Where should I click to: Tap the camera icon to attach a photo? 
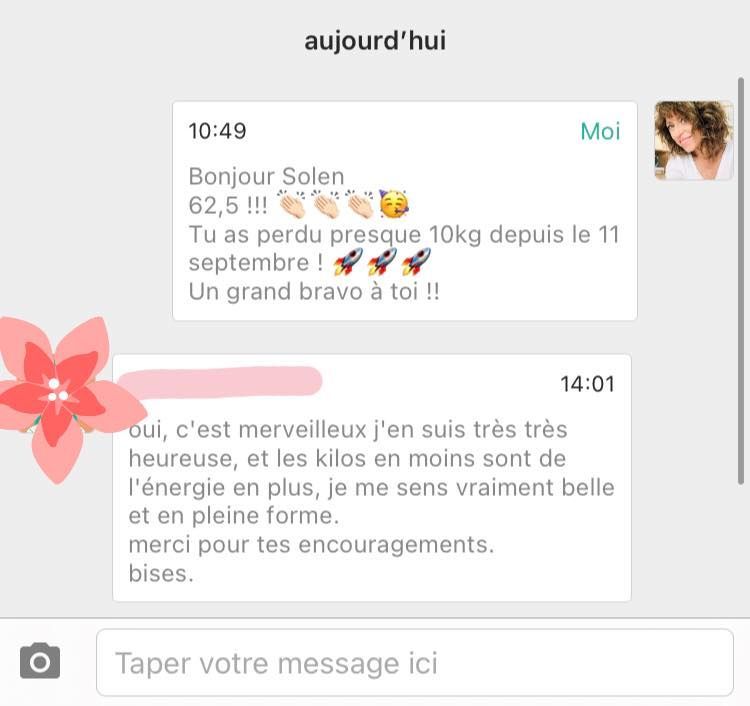point(40,662)
